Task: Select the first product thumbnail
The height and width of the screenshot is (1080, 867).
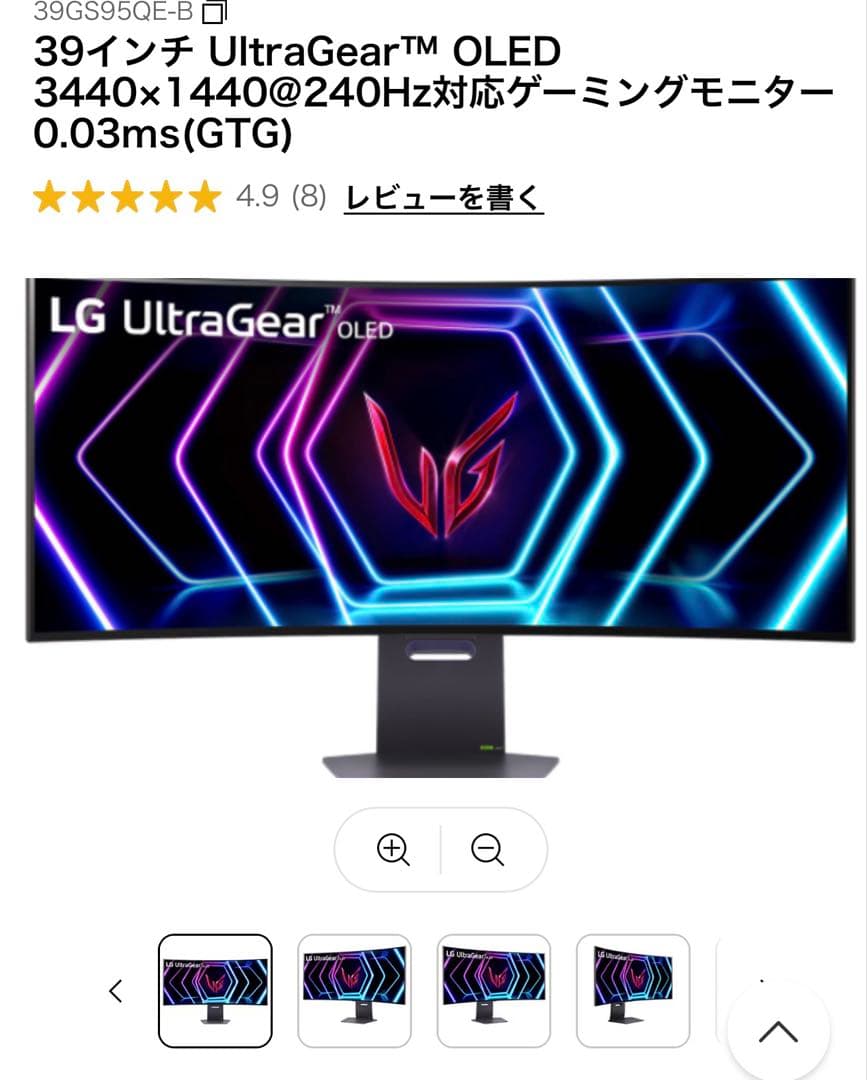Action: pos(214,990)
